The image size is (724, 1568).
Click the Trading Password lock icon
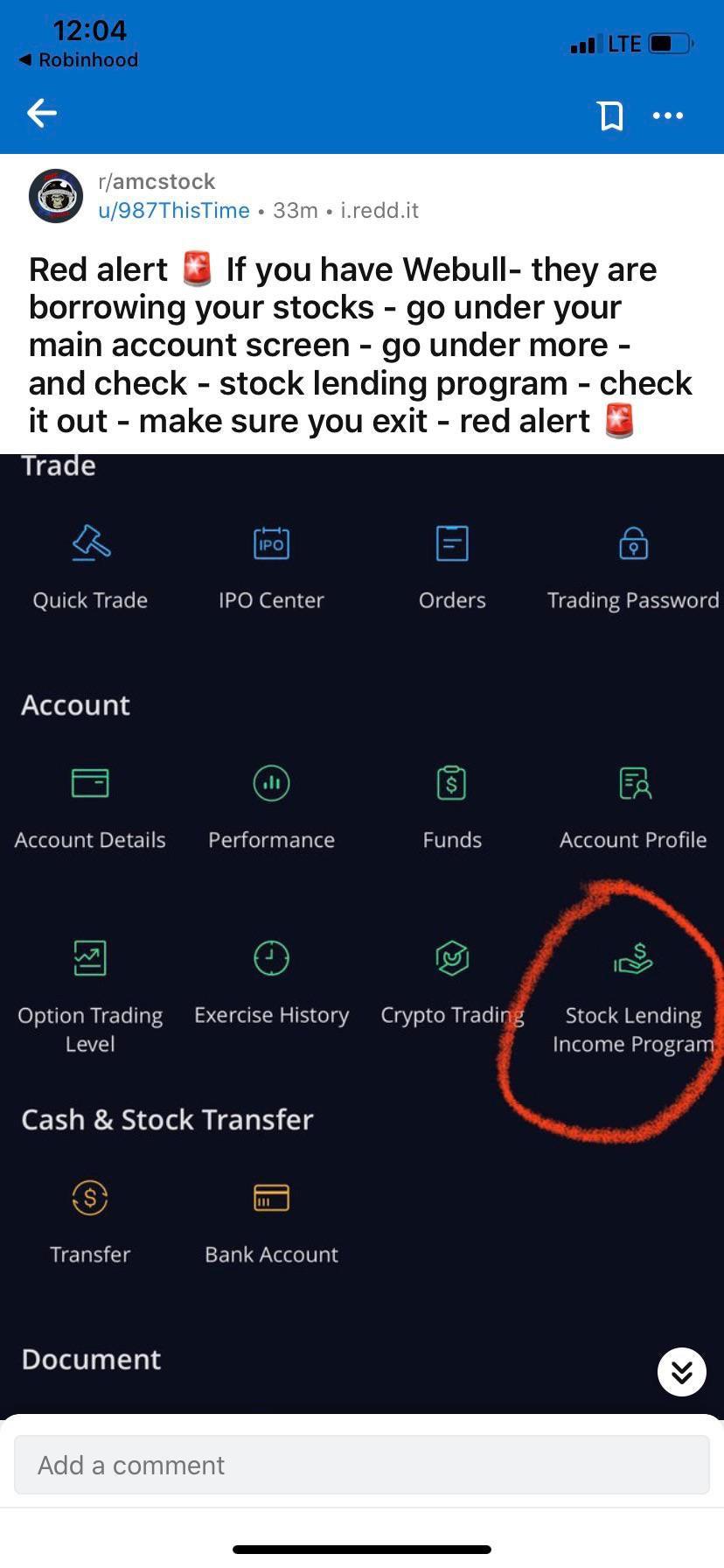[x=633, y=542]
